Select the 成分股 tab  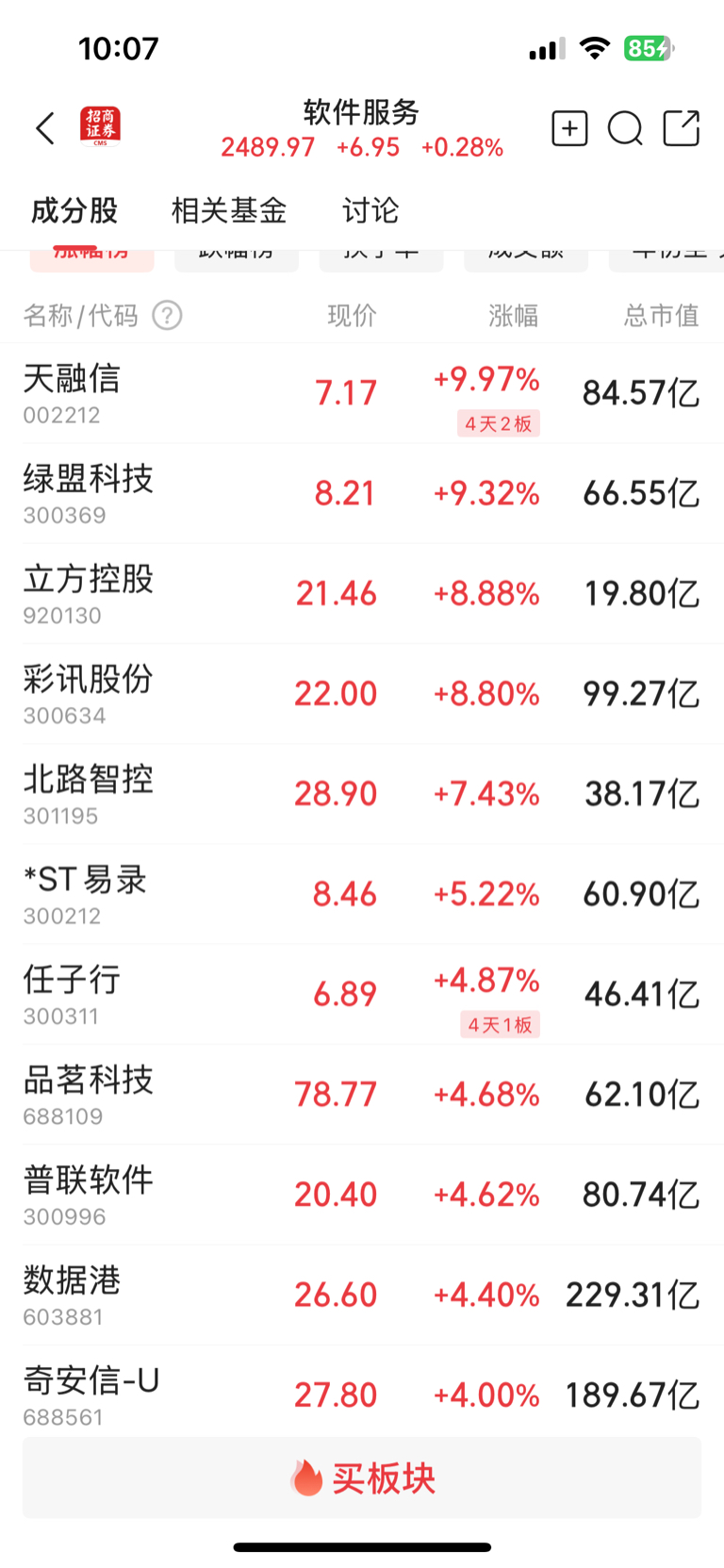[x=74, y=210]
